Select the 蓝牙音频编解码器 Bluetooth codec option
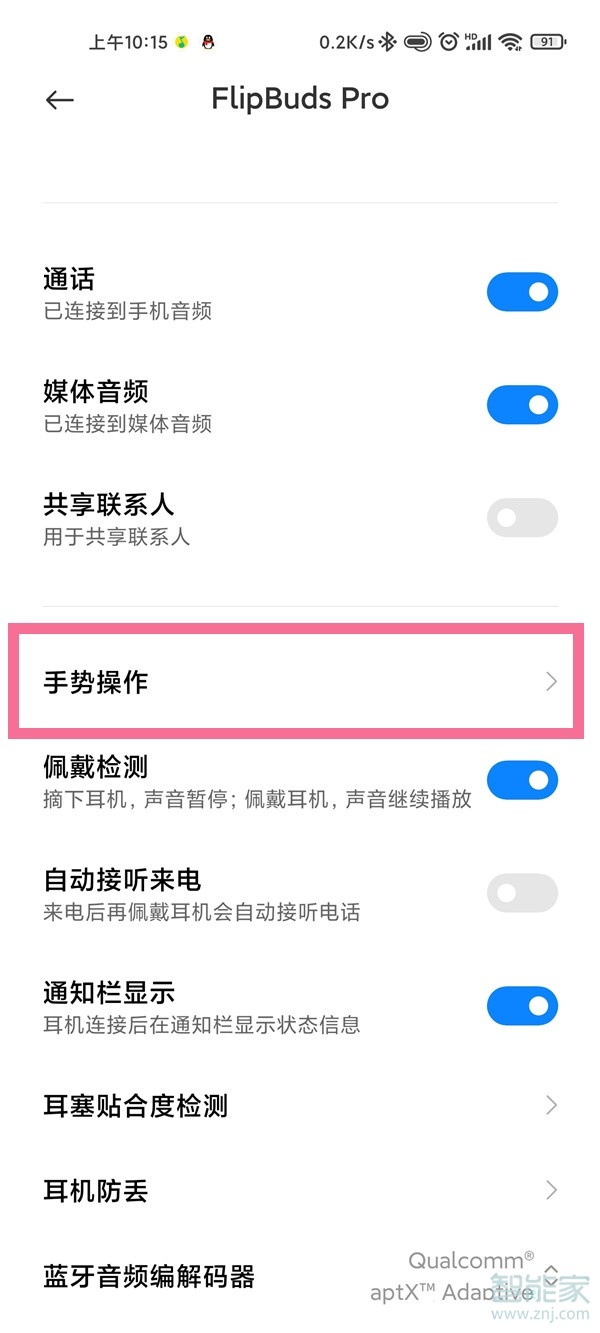600x1333 pixels. 300,1276
